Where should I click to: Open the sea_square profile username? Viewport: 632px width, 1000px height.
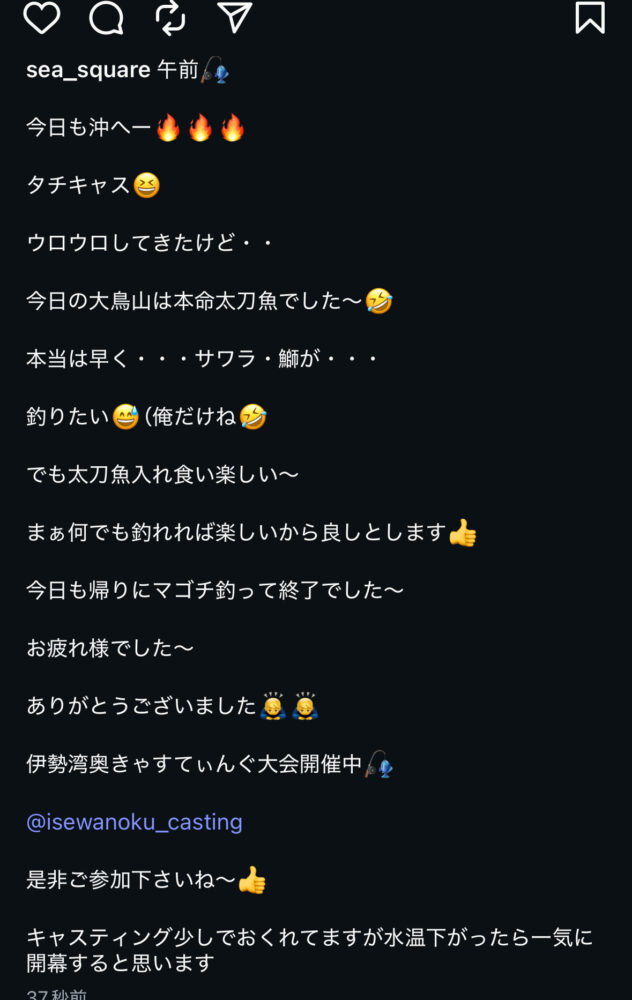click(x=88, y=70)
